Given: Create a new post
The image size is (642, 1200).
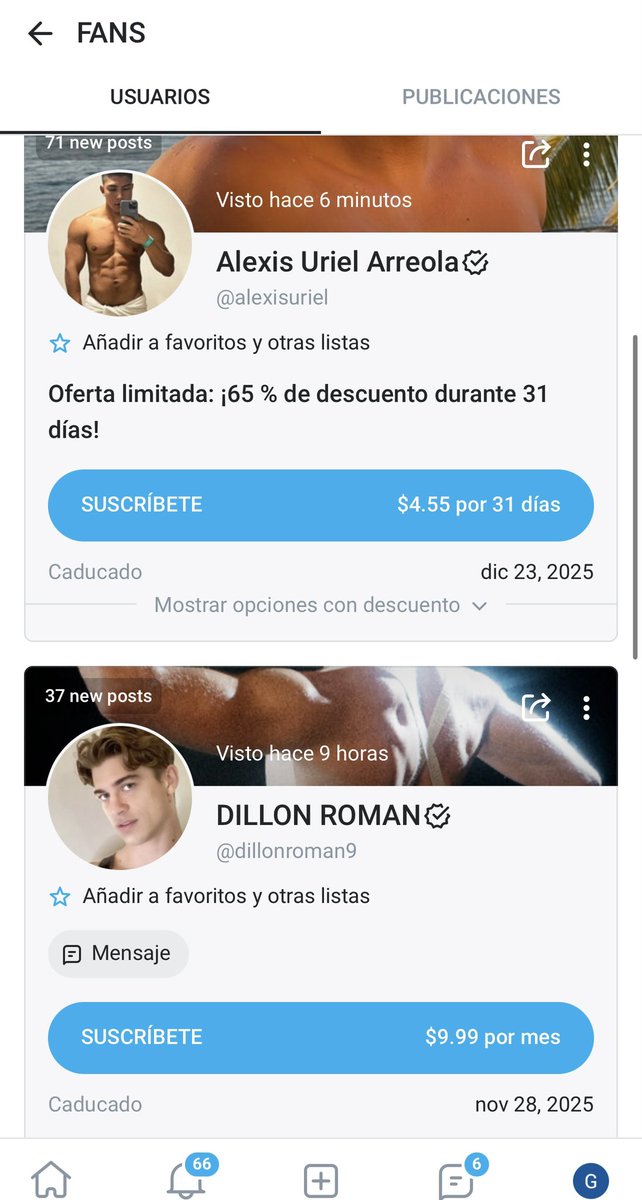Looking at the screenshot, I should coord(320,1180).
